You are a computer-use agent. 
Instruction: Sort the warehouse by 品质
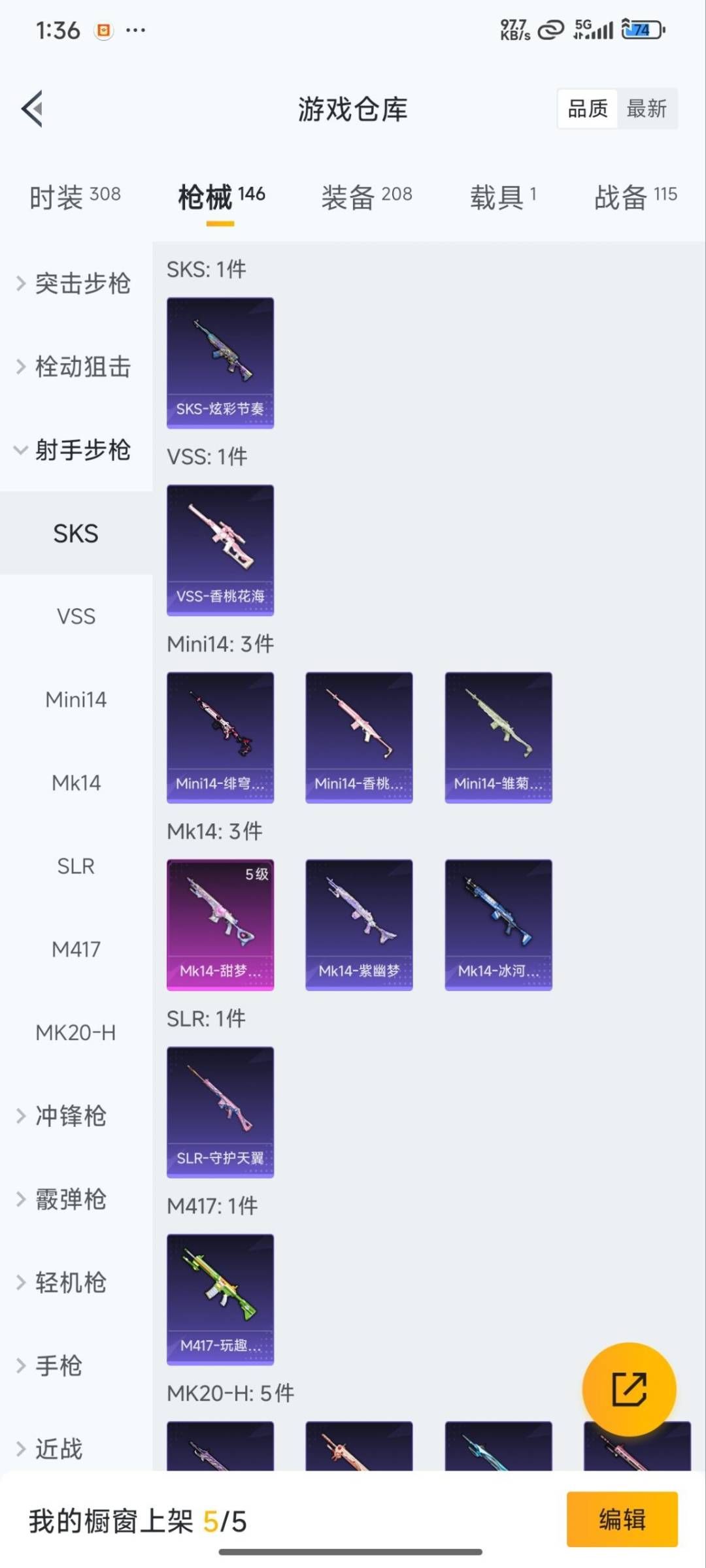coord(588,108)
